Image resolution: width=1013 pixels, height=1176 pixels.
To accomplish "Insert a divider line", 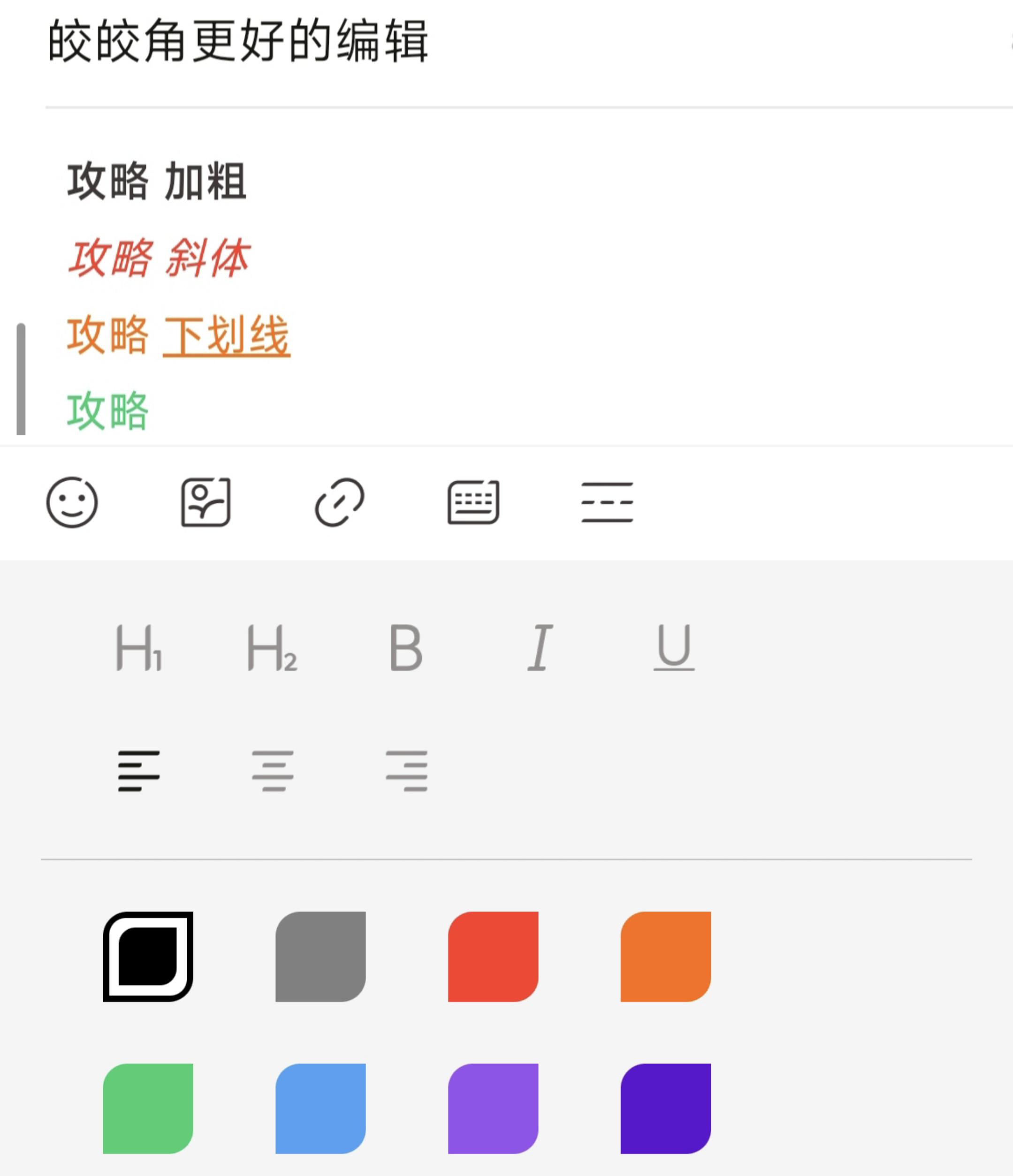I will (607, 502).
